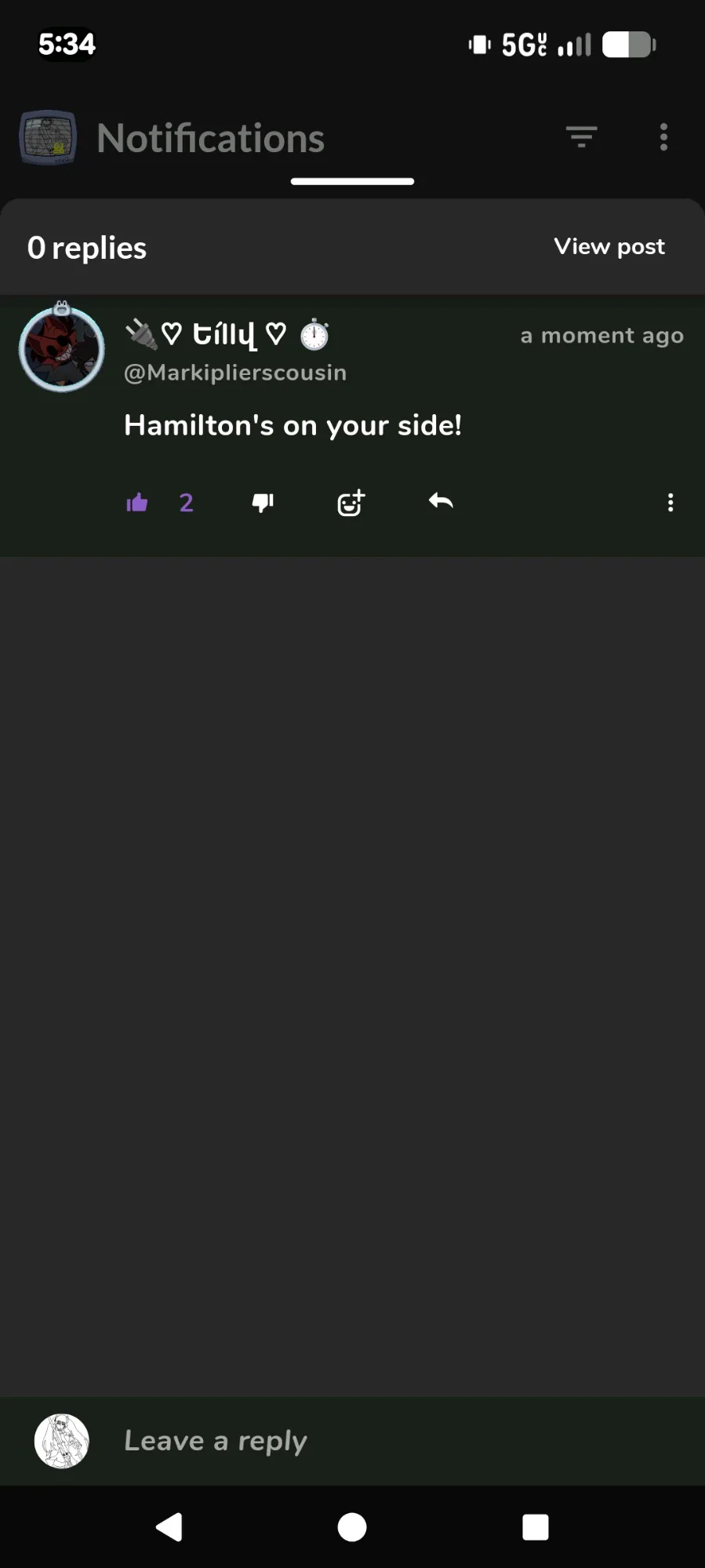Go back with the system back button
Viewport: 705px width, 1568px height.
[x=169, y=1526]
